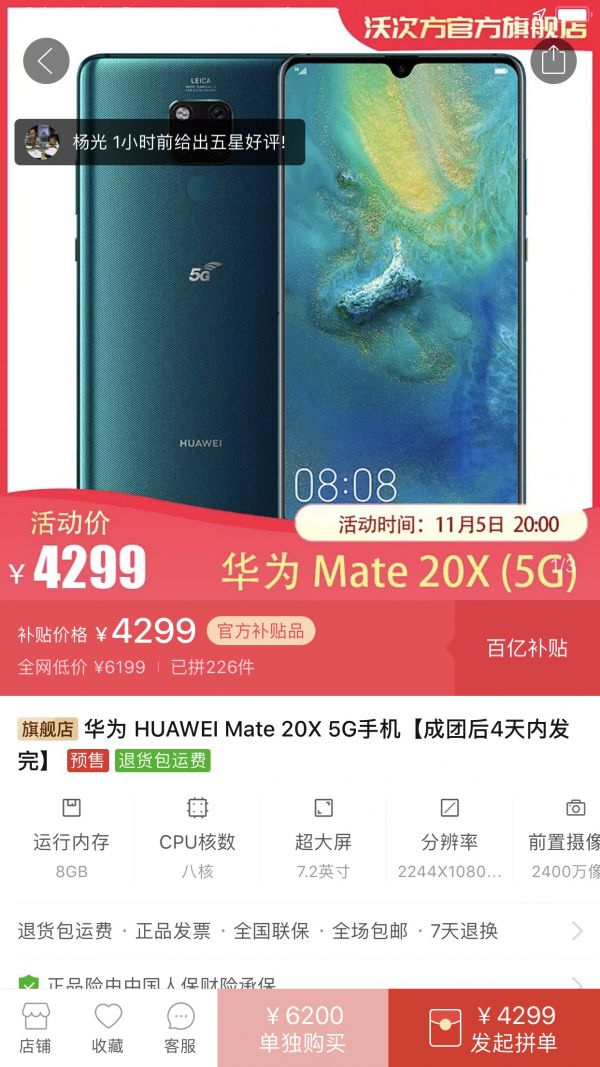Buy alone for ¥6200 via 单独购买
This screenshot has width=600, height=1067.
click(303, 1028)
